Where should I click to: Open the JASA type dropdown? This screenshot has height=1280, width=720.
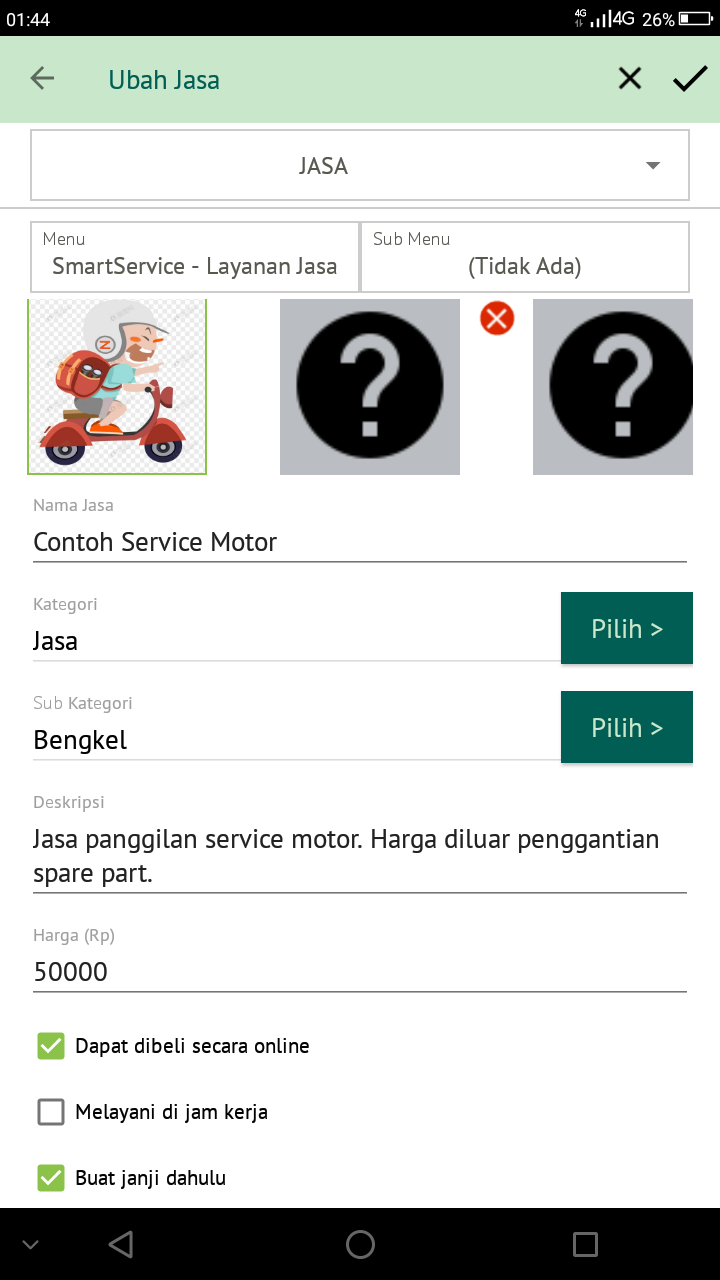(360, 165)
